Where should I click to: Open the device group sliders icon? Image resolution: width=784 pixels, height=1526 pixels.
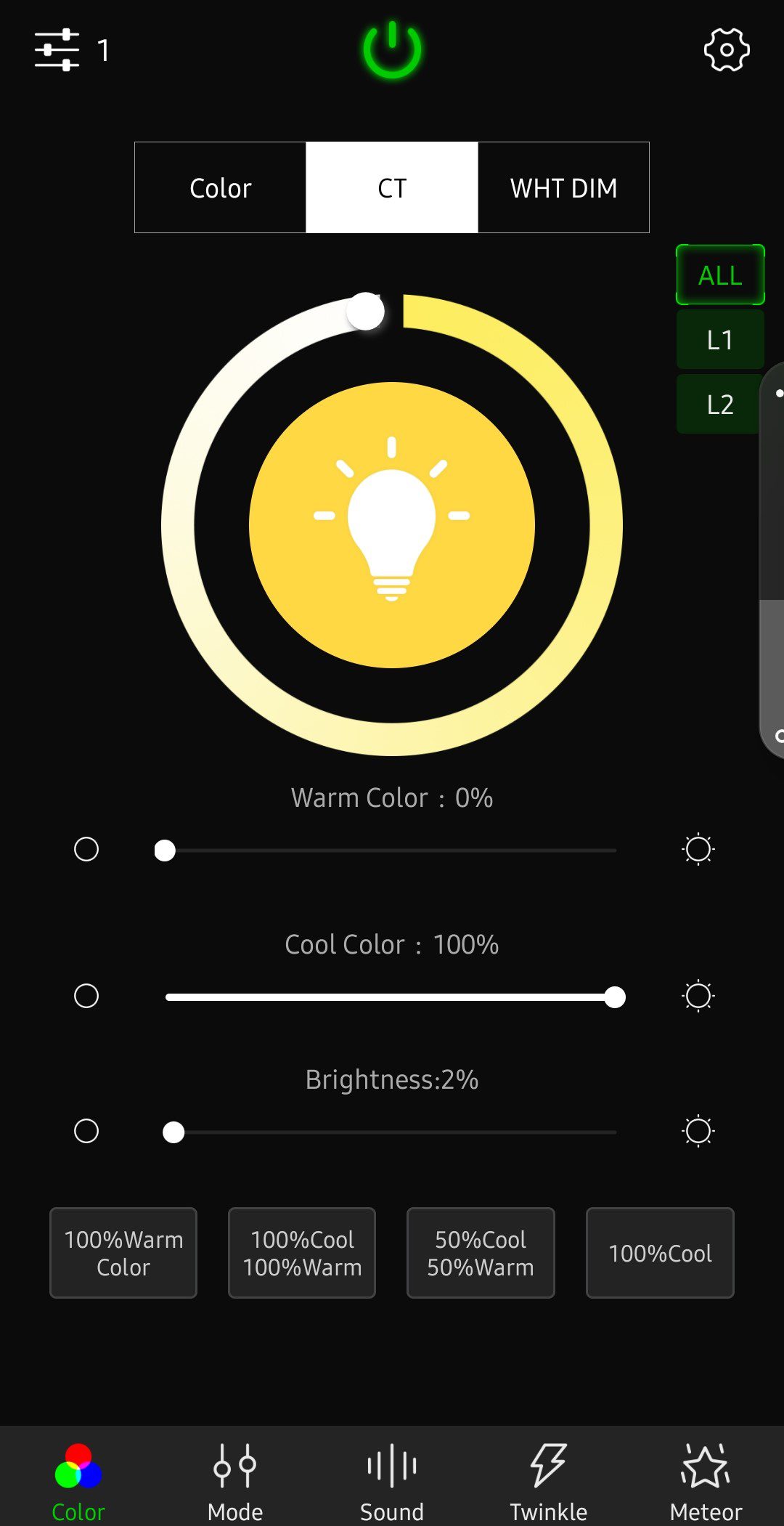click(57, 50)
